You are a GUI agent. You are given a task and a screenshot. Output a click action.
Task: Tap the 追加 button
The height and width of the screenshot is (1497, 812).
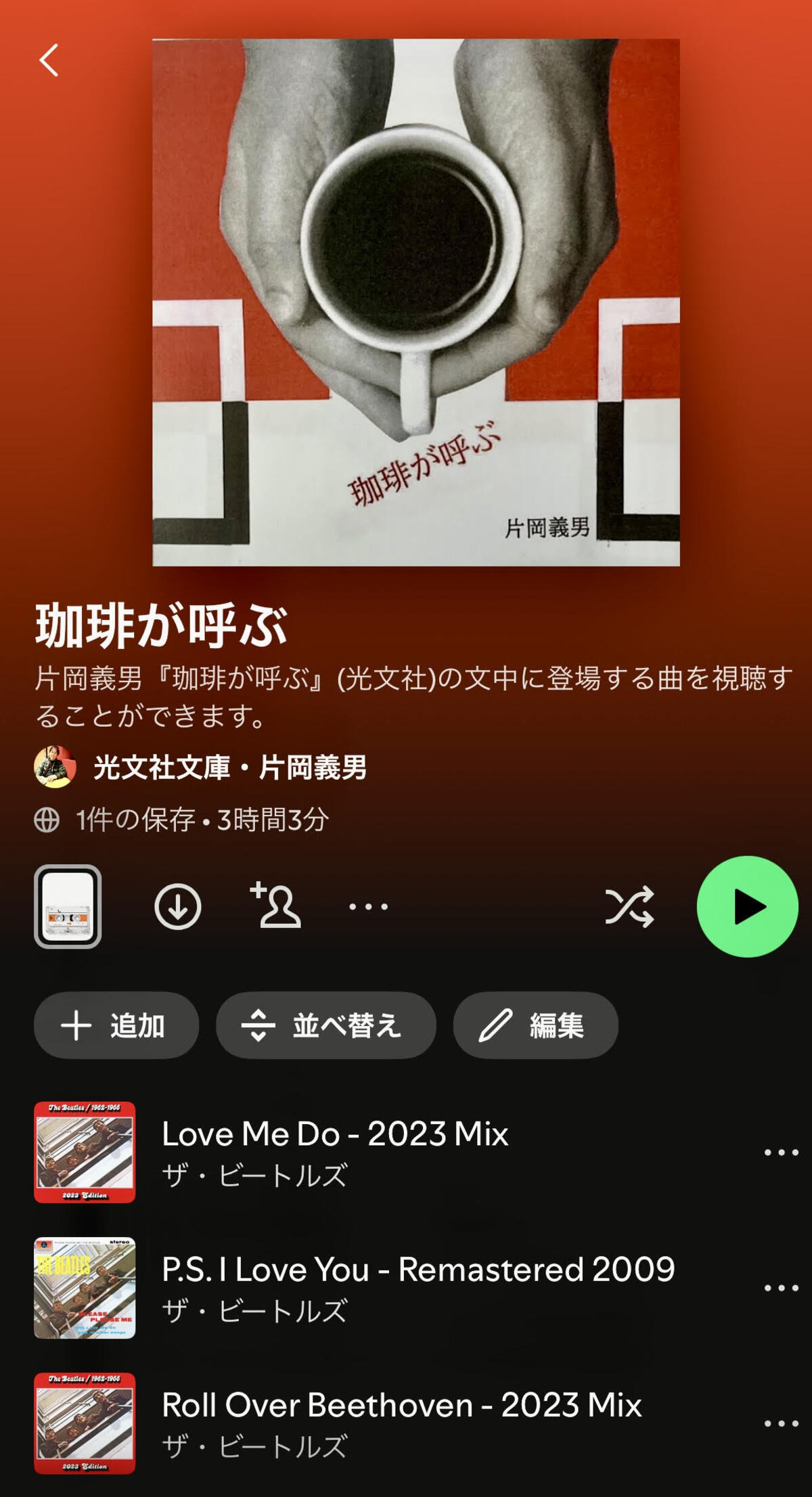tap(116, 1025)
